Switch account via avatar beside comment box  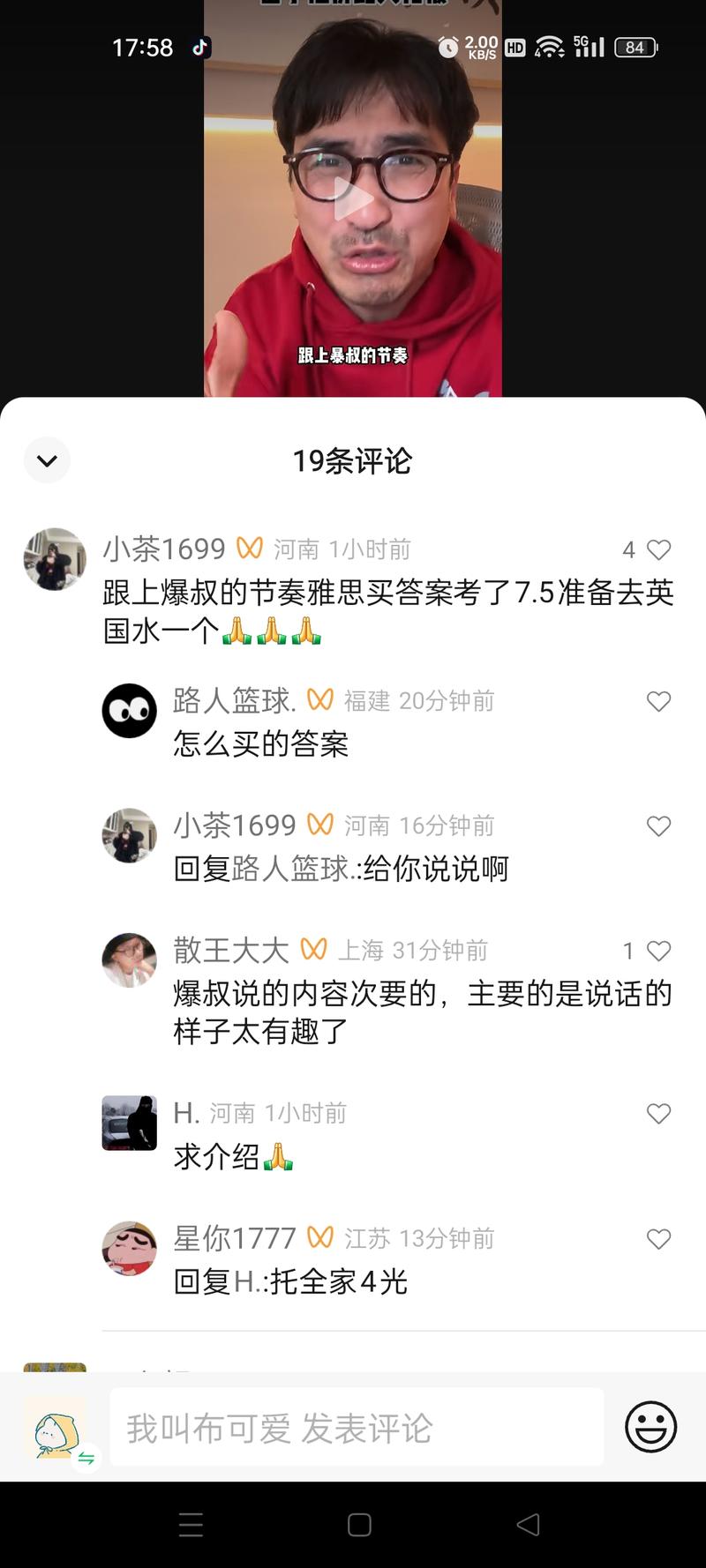click(x=56, y=1429)
